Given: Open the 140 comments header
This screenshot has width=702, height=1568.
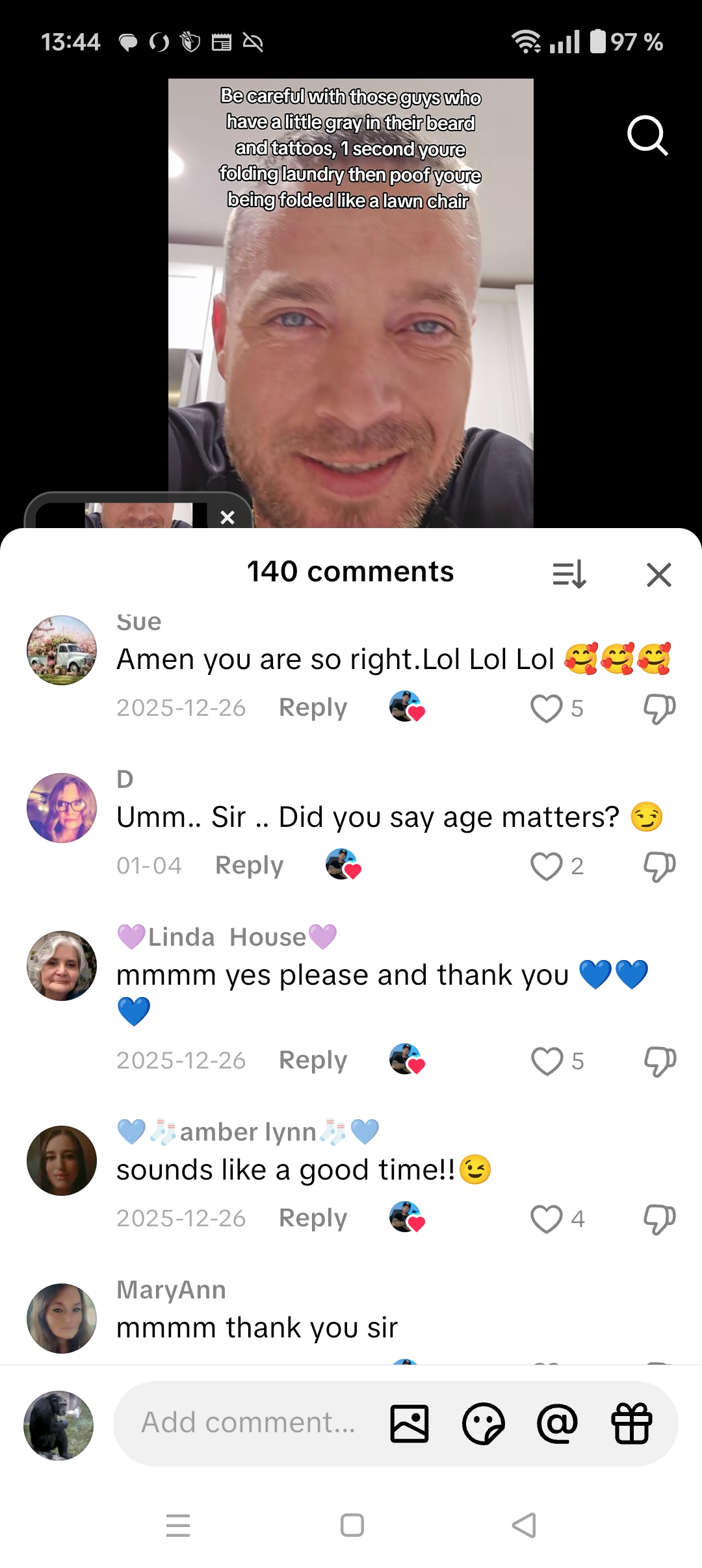Looking at the screenshot, I should (351, 572).
